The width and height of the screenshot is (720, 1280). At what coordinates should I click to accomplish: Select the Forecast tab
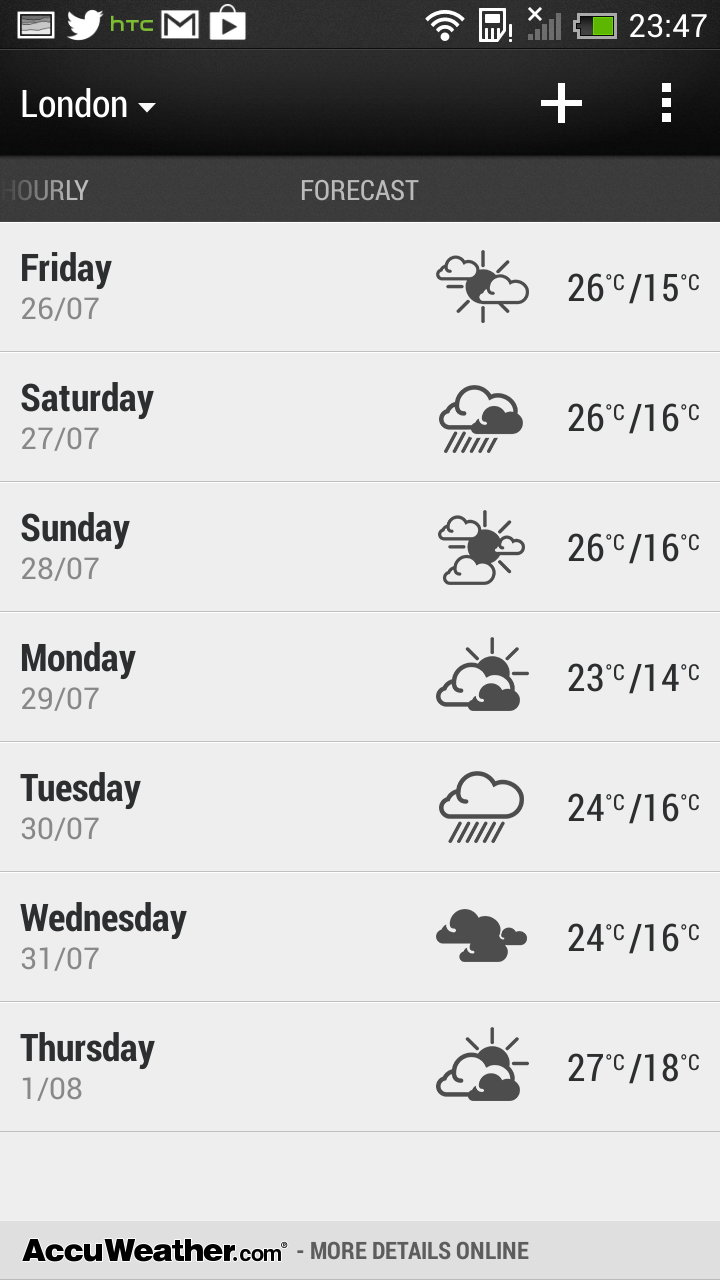359,190
